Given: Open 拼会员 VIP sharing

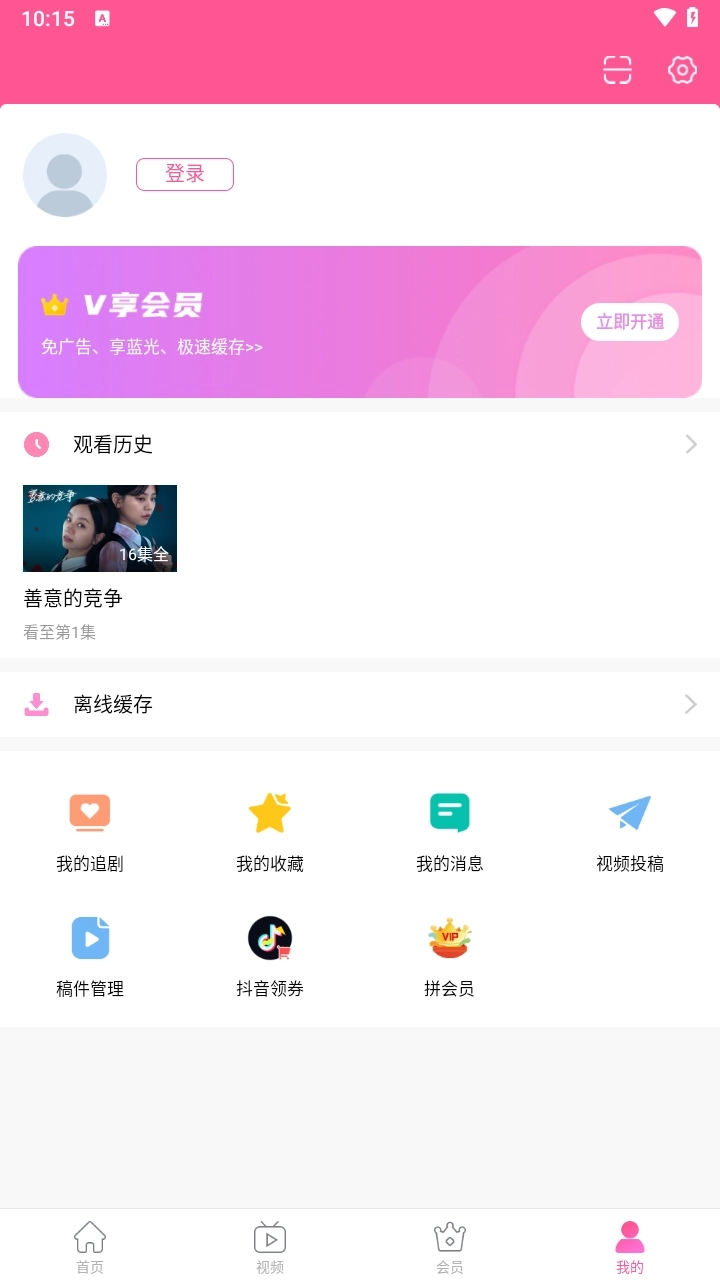Looking at the screenshot, I should (x=449, y=938).
